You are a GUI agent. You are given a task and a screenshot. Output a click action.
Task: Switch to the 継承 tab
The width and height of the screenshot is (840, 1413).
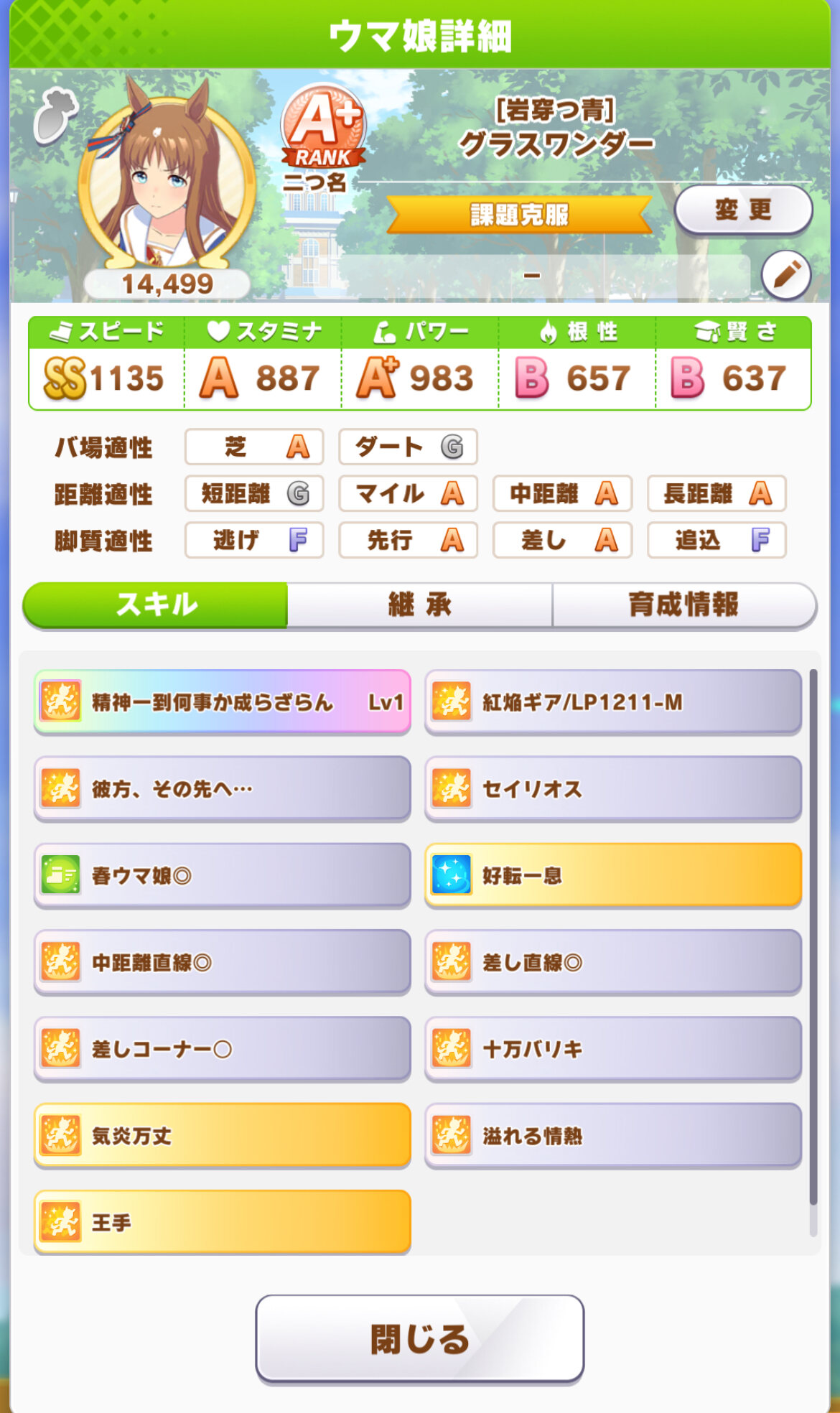pos(419,605)
